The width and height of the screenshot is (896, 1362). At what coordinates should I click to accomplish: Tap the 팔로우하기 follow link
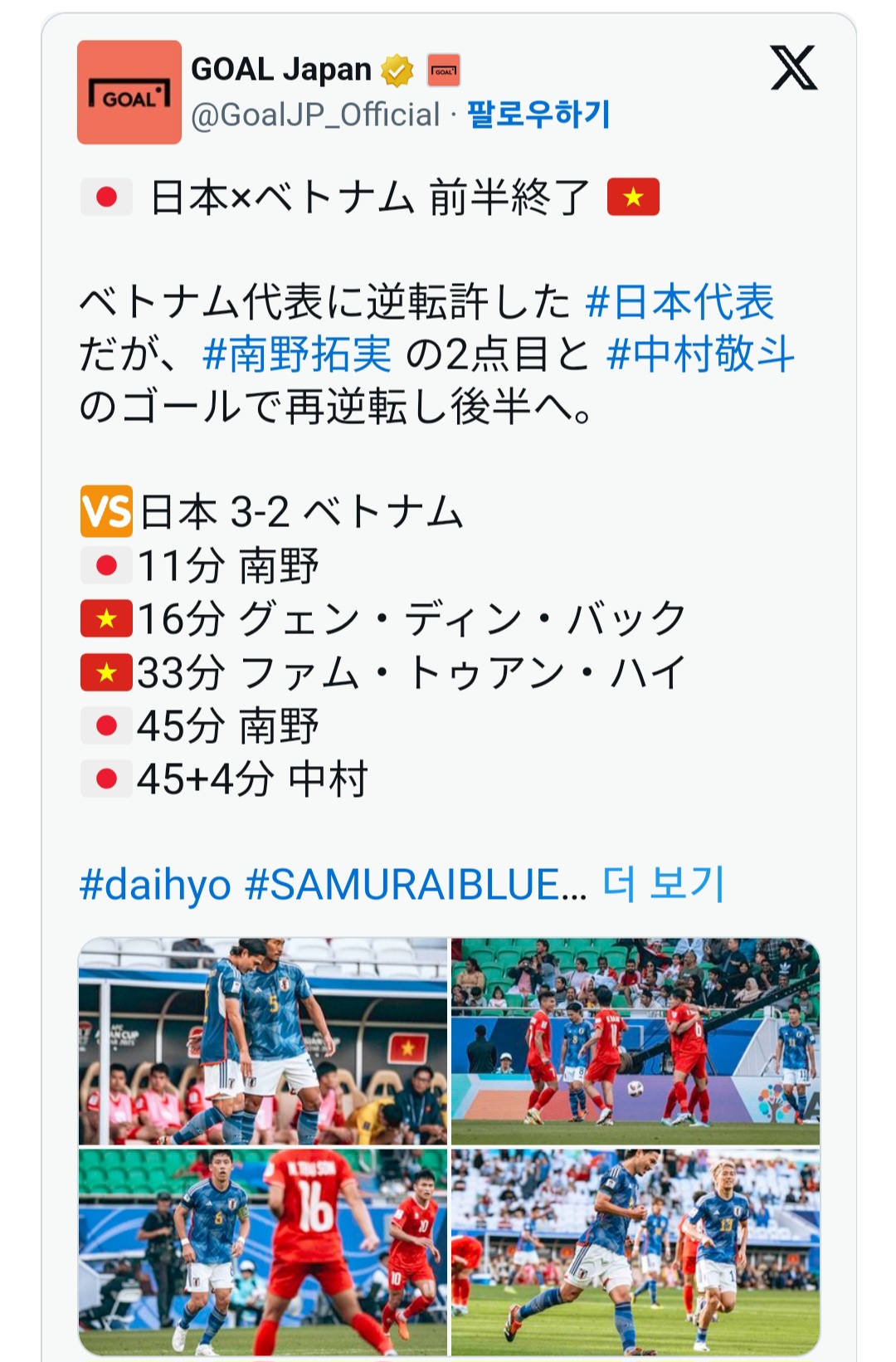pos(538,115)
